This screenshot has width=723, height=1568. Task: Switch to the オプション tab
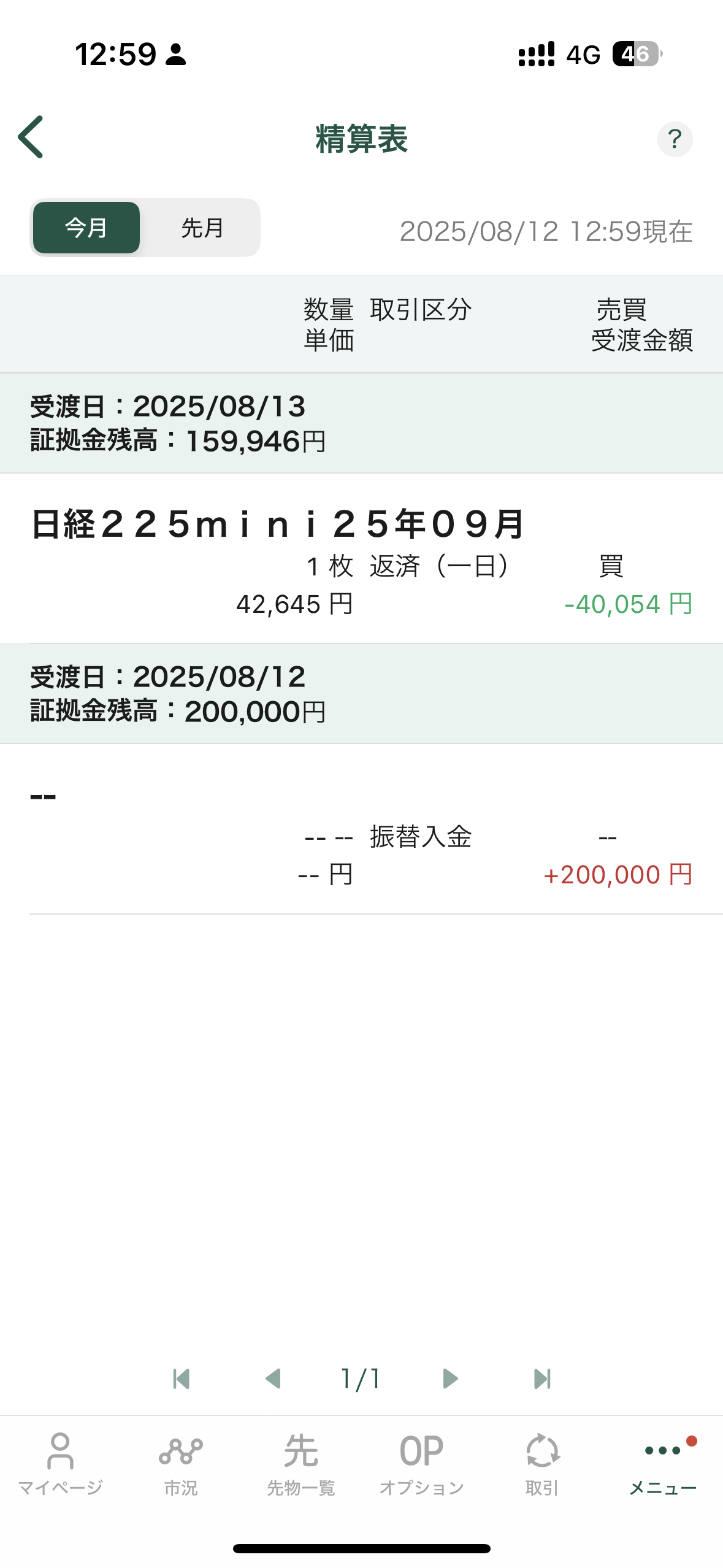[421, 1464]
